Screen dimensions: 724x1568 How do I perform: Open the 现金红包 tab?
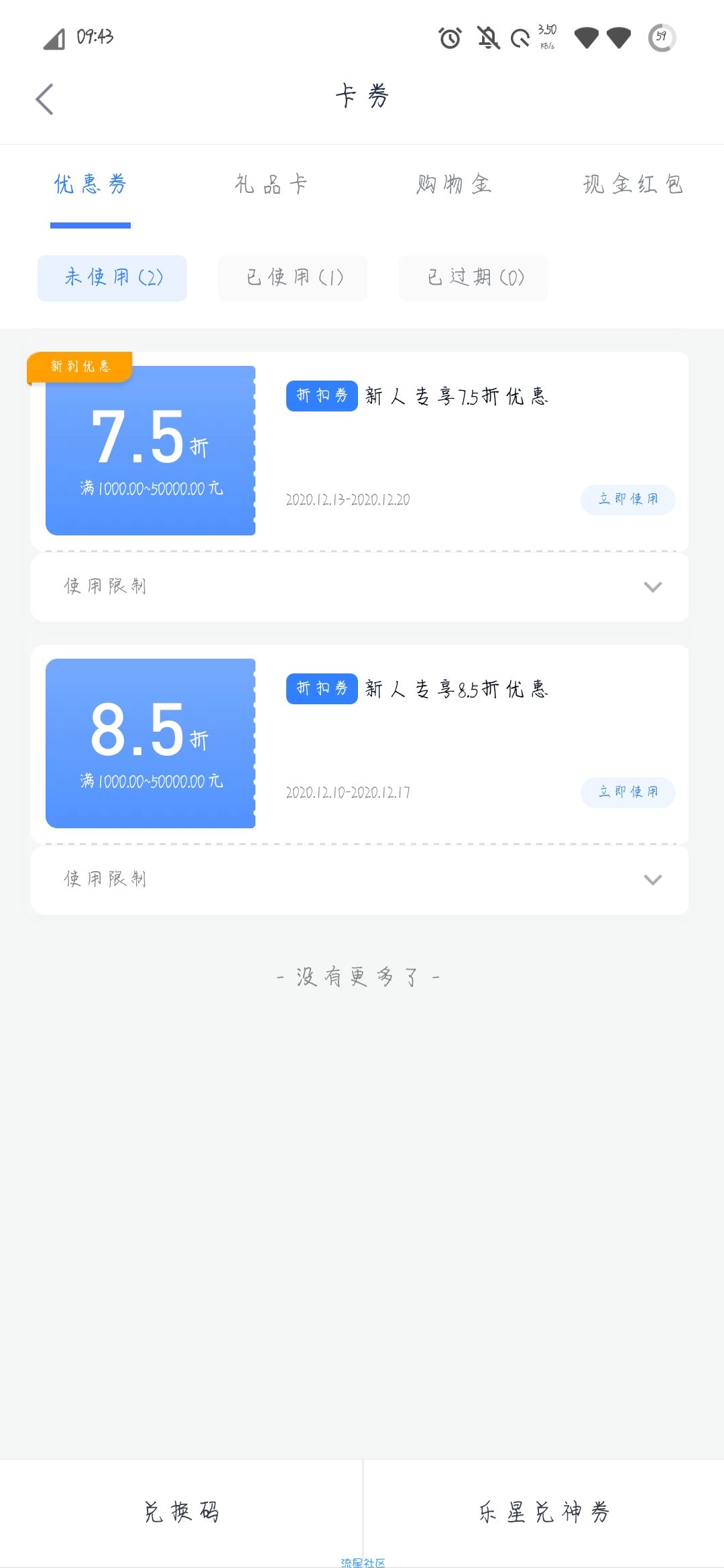click(x=633, y=184)
